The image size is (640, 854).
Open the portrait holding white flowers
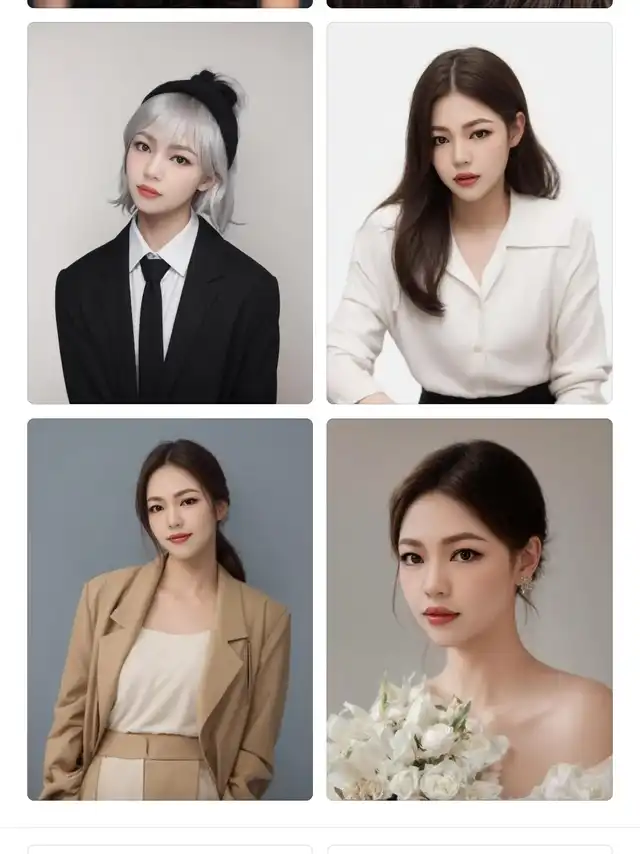point(470,609)
